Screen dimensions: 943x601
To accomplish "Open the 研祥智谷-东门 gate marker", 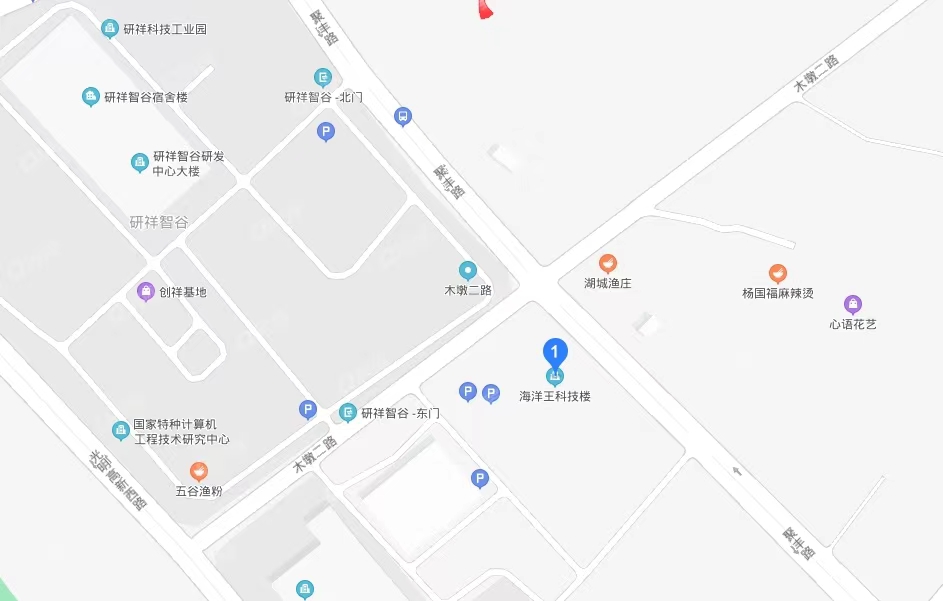I will 348,412.
